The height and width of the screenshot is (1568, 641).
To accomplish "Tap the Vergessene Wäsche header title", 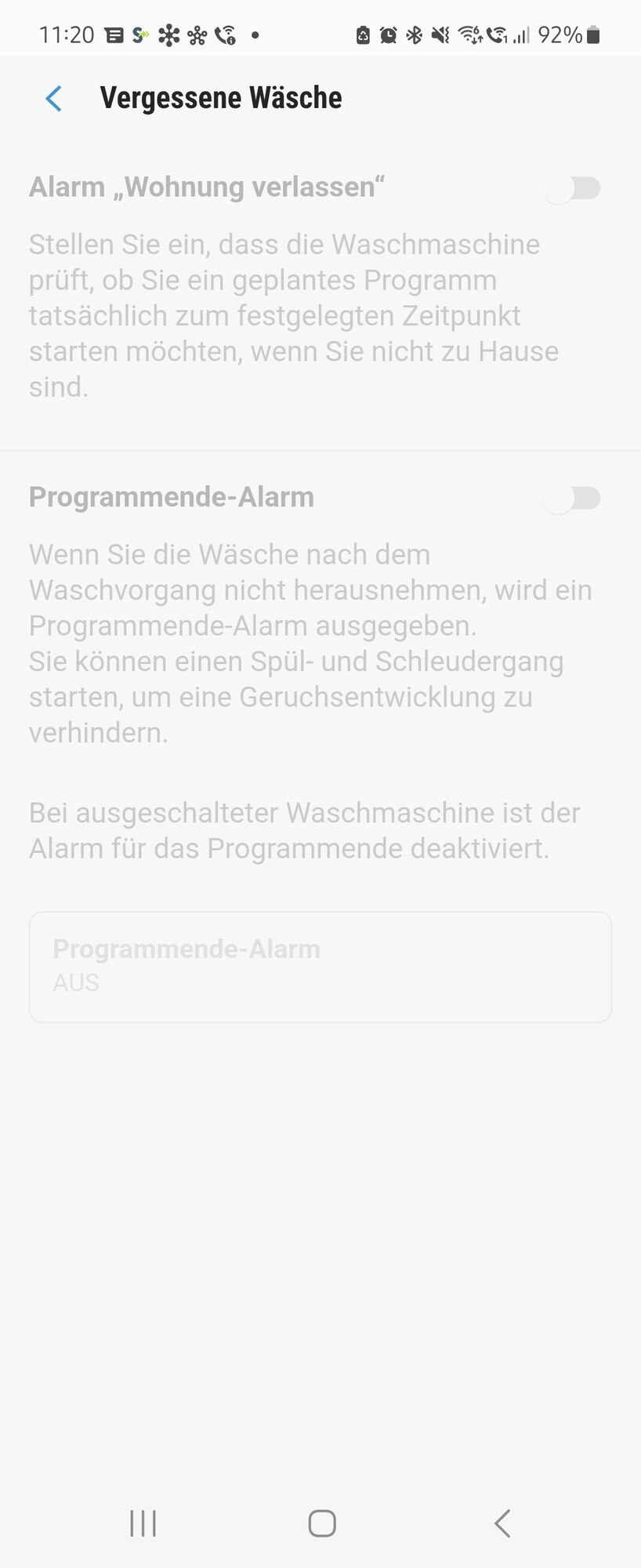I will 220,97.
